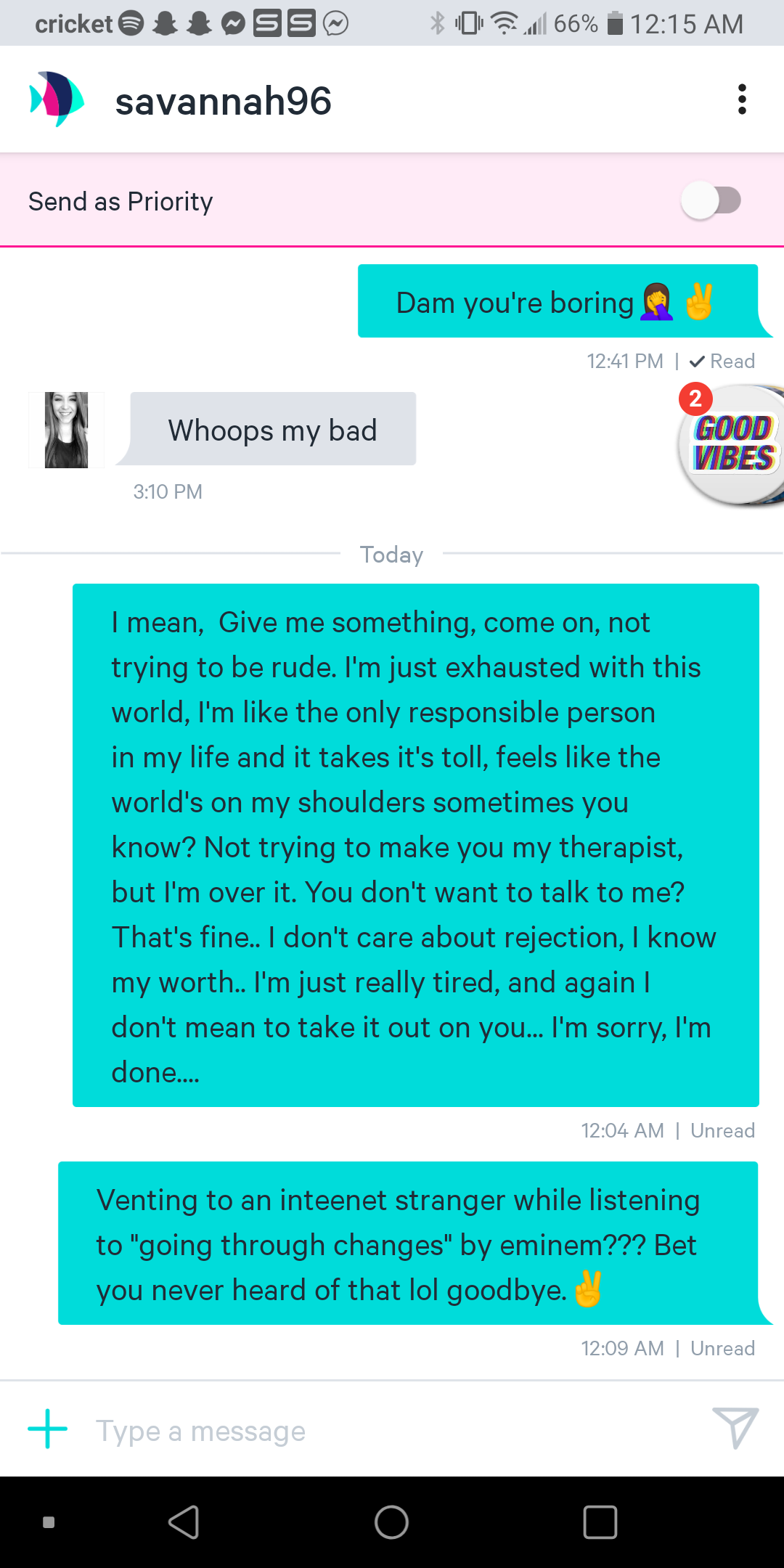Image resolution: width=784 pixels, height=1568 pixels.
Task: Open the Good Vibes sticker badge
Action: (x=733, y=444)
